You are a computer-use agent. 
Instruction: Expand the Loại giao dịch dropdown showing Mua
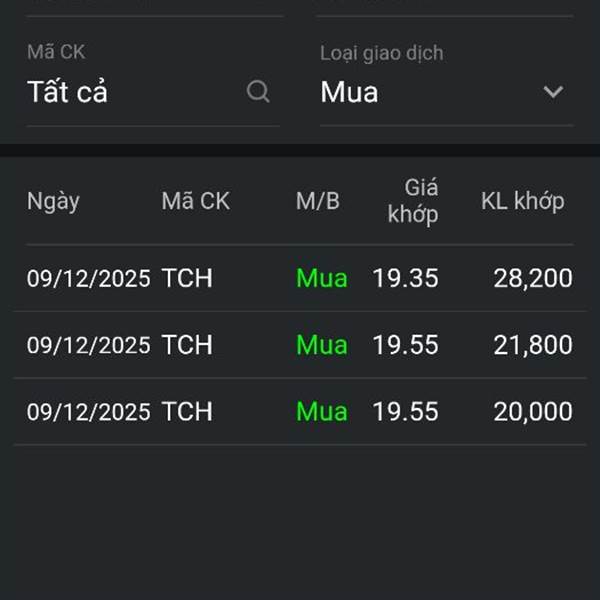tap(446, 93)
